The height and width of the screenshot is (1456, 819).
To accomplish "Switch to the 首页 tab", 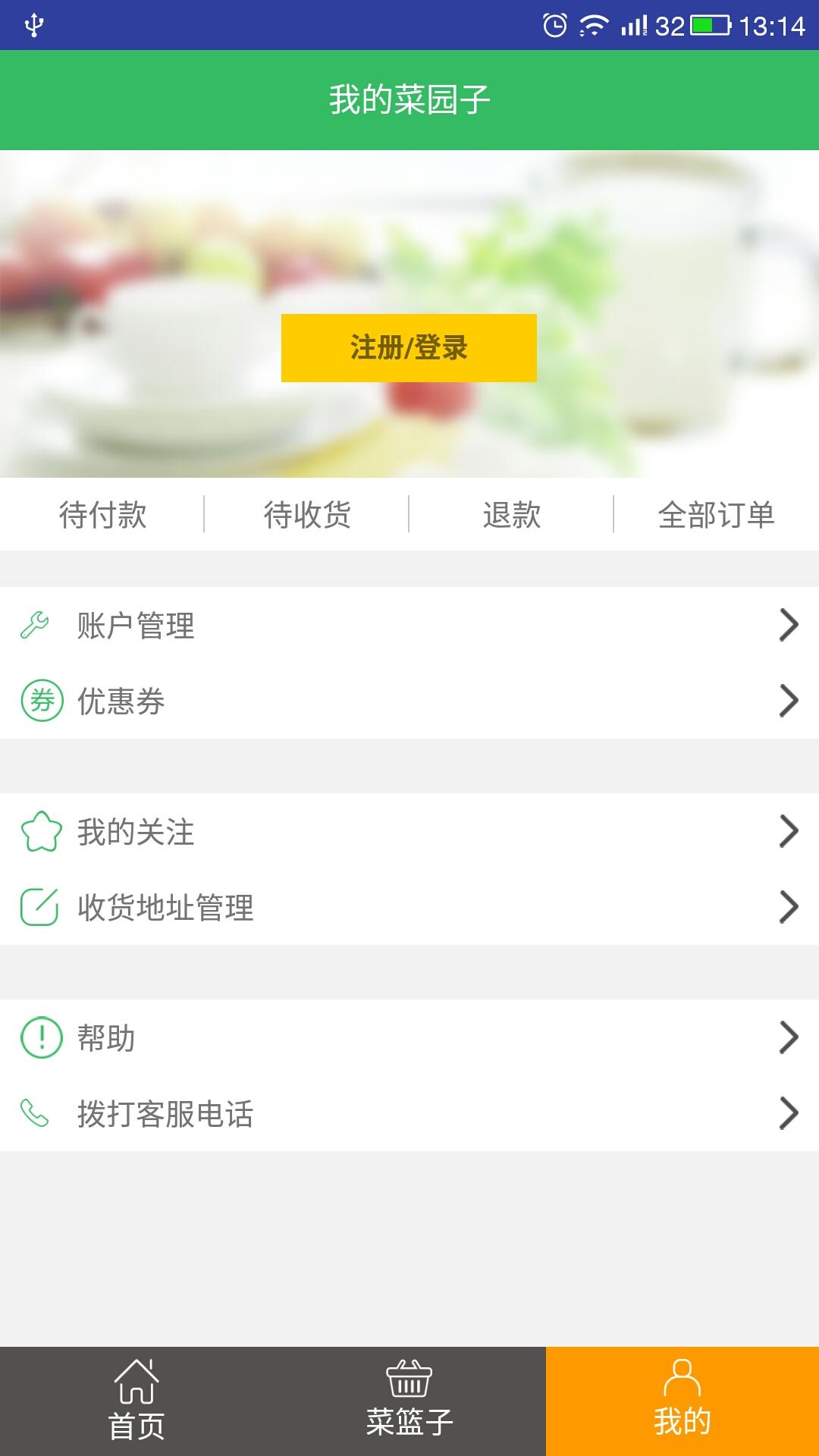I will [x=136, y=1401].
